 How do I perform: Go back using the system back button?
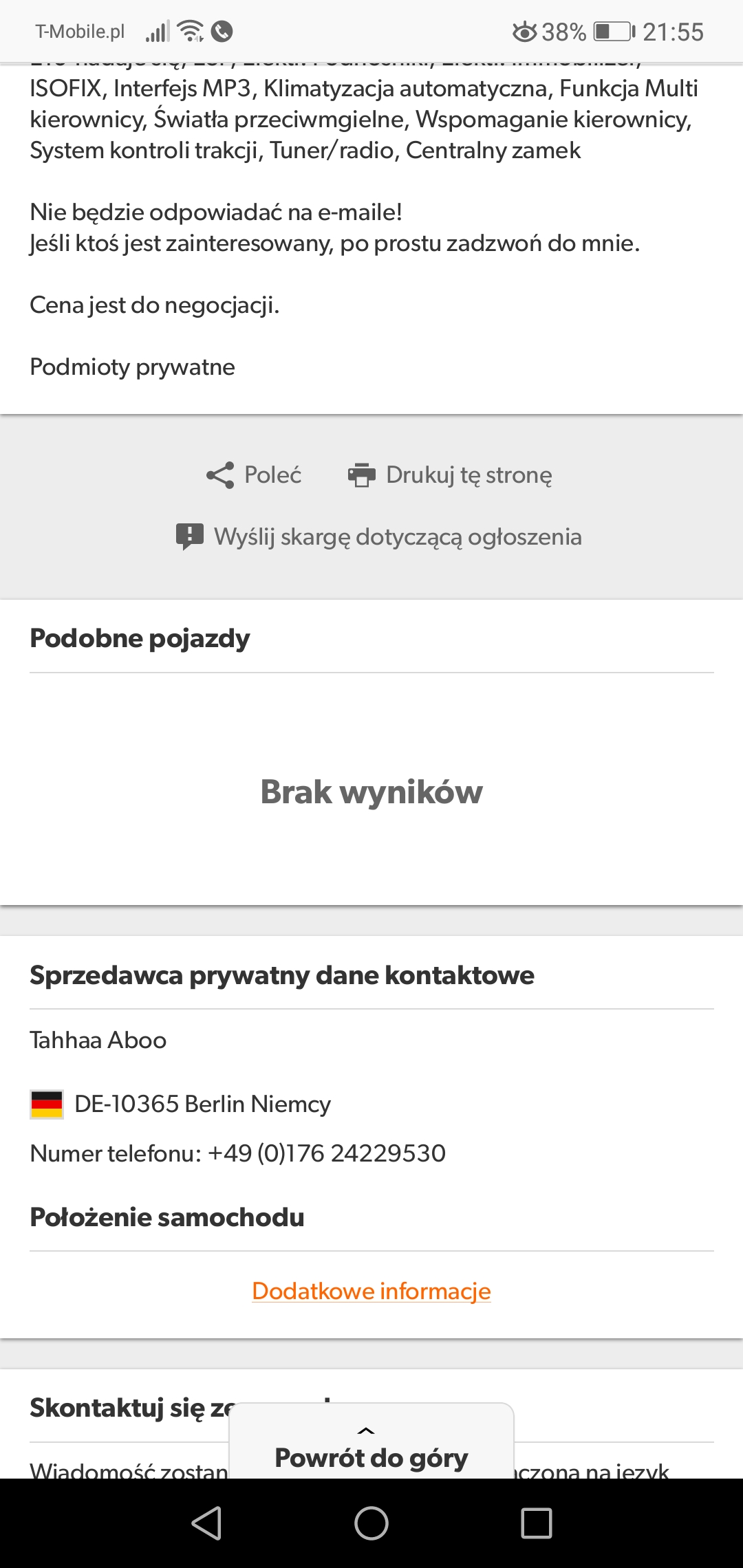click(x=206, y=1523)
